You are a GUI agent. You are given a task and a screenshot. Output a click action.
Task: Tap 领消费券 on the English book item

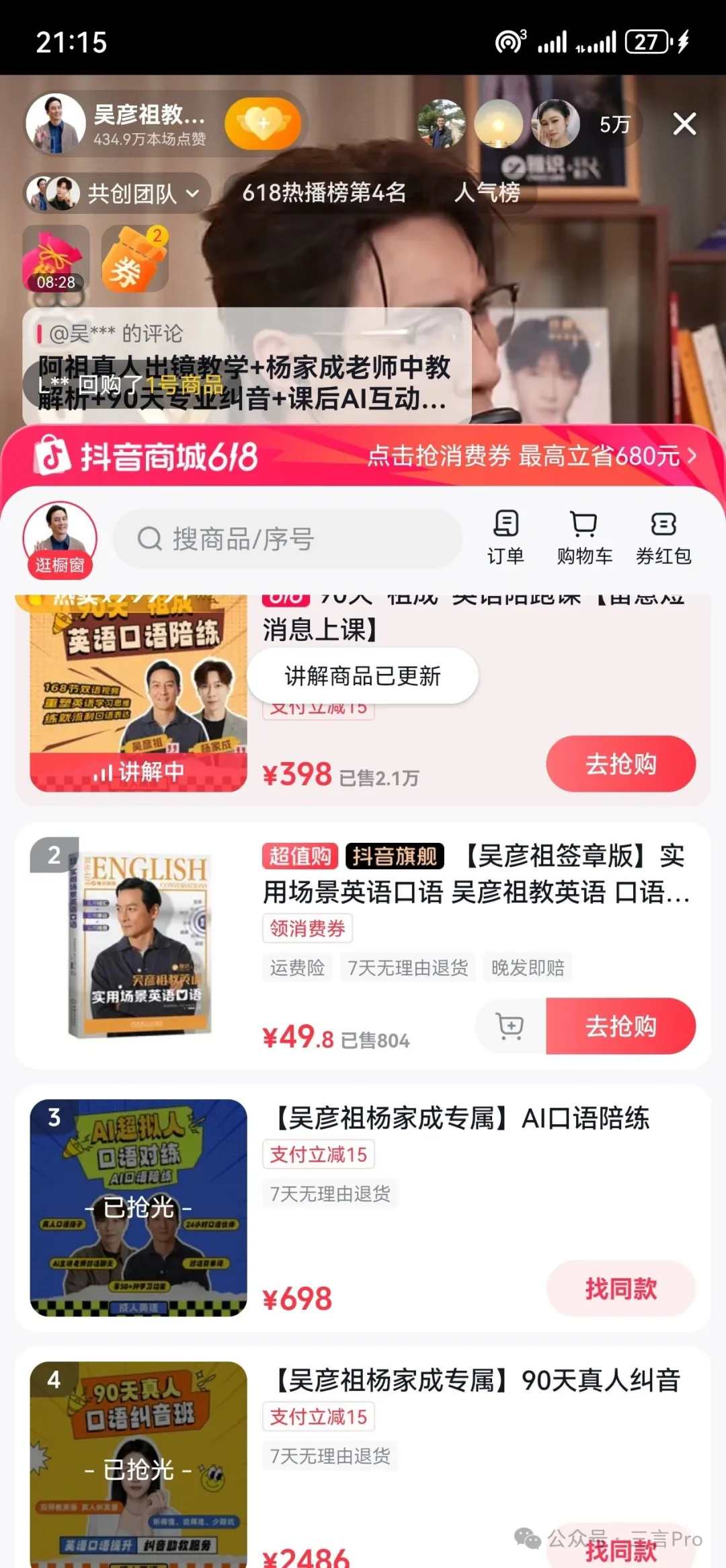[x=307, y=928]
